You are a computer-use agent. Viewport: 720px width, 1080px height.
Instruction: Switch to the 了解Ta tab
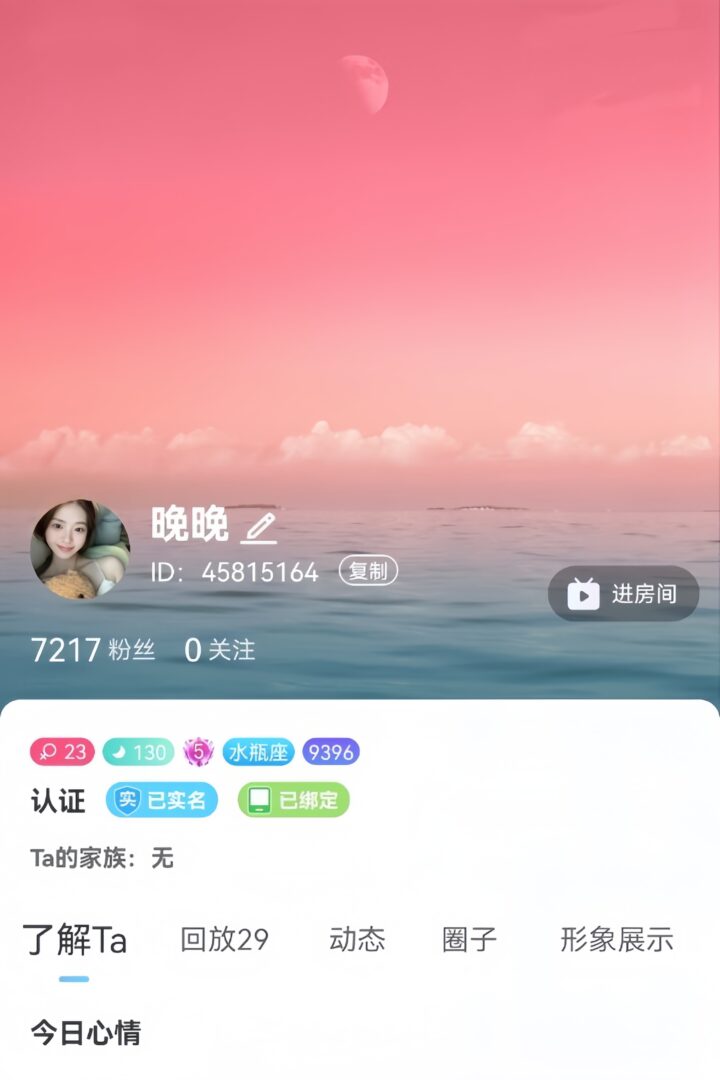75,940
